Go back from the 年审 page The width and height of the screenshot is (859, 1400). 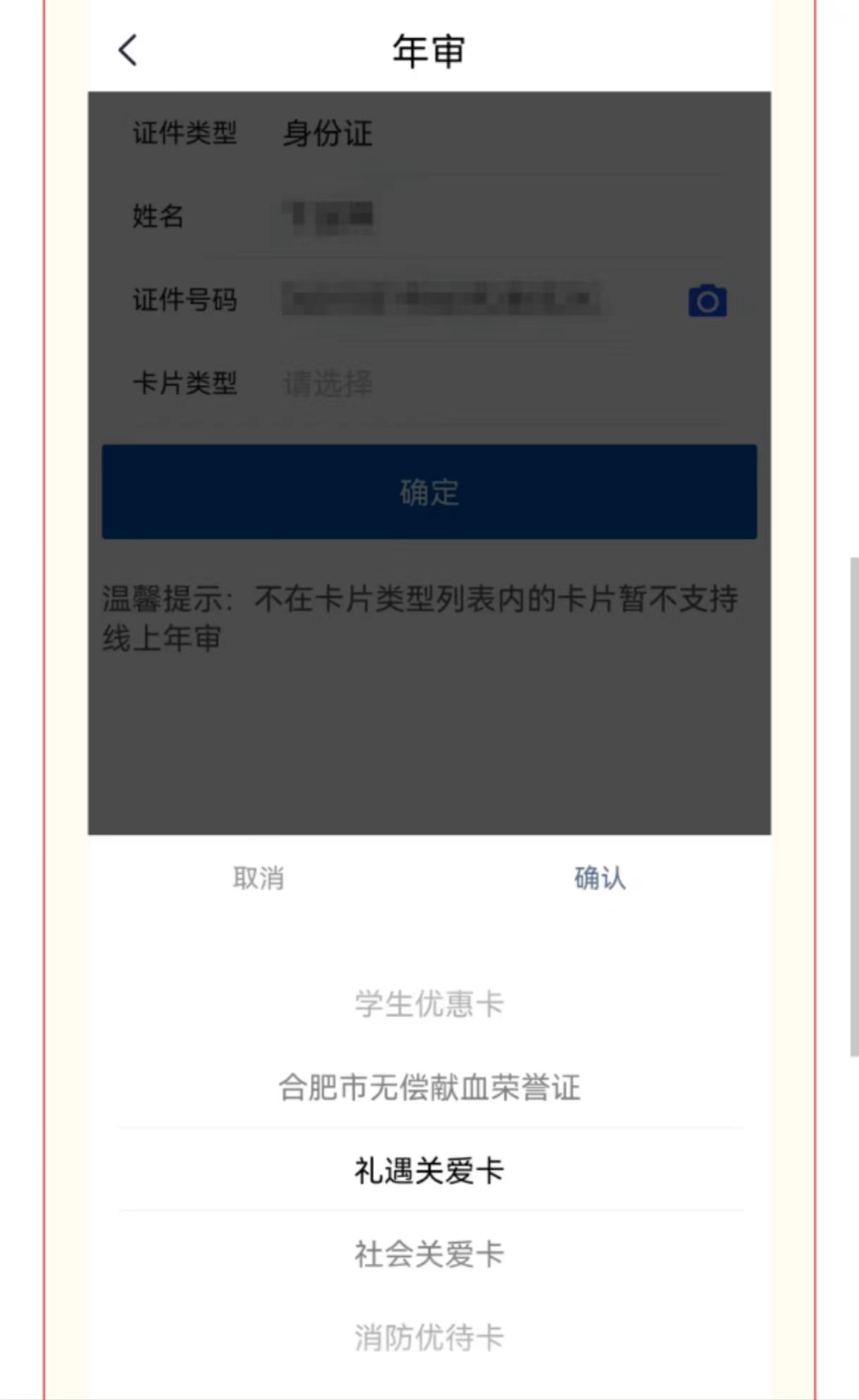[x=127, y=51]
